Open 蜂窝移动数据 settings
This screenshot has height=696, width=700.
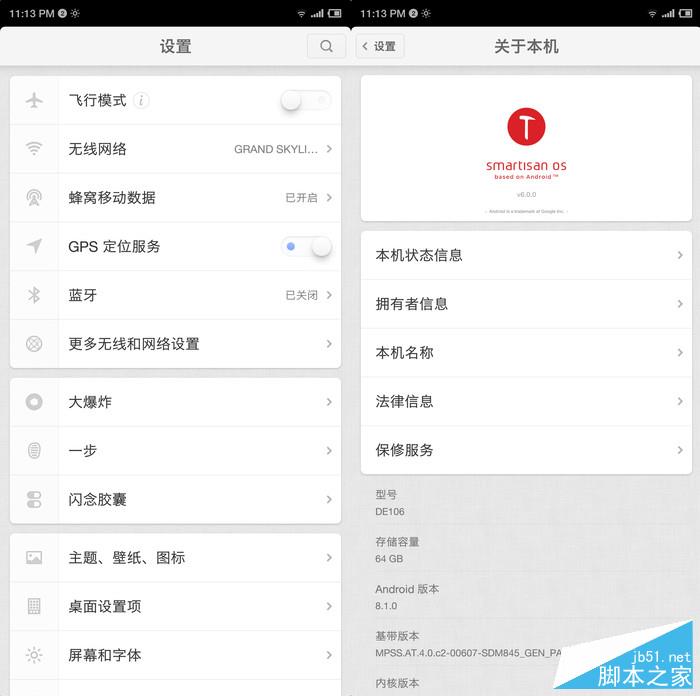(175, 198)
